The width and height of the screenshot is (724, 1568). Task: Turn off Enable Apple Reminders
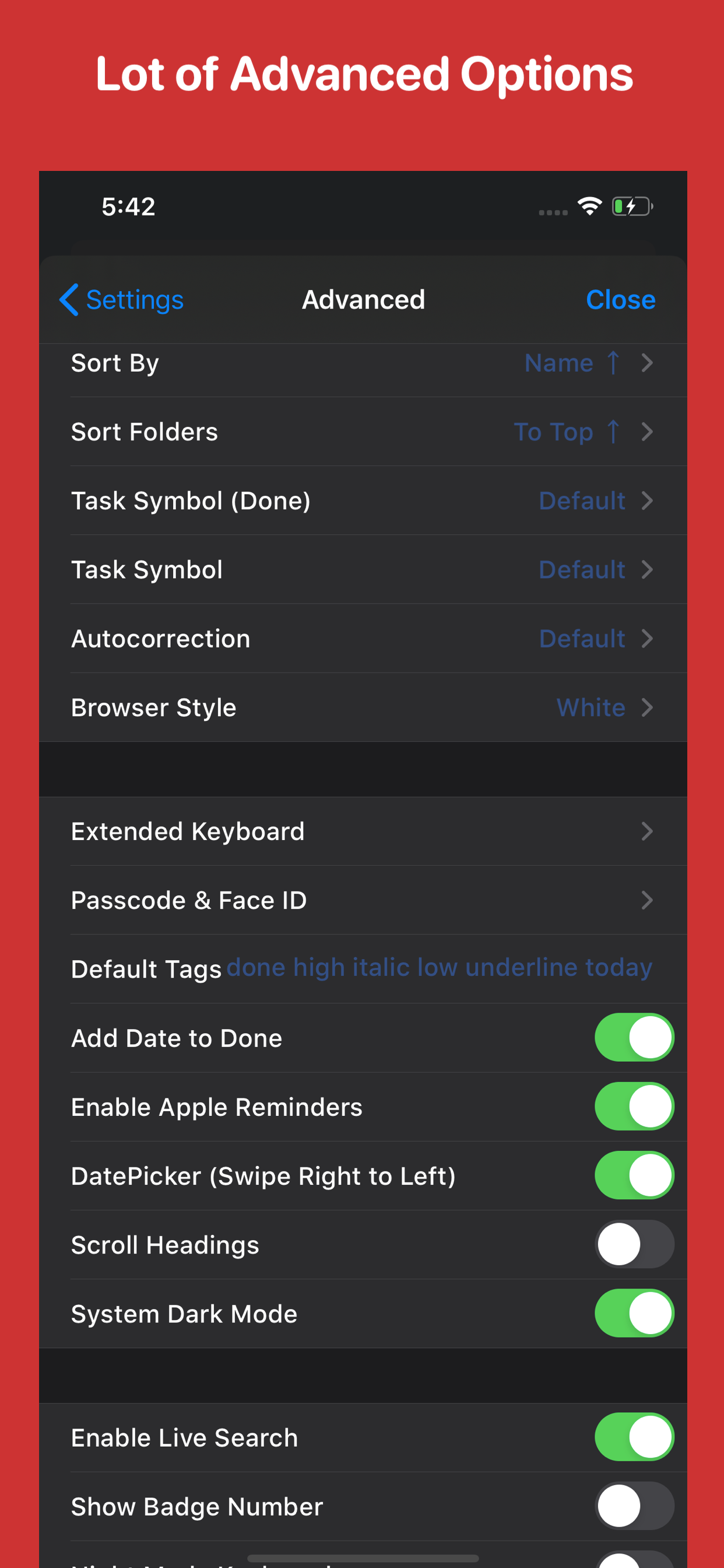pyautogui.click(x=634, y=1107)
